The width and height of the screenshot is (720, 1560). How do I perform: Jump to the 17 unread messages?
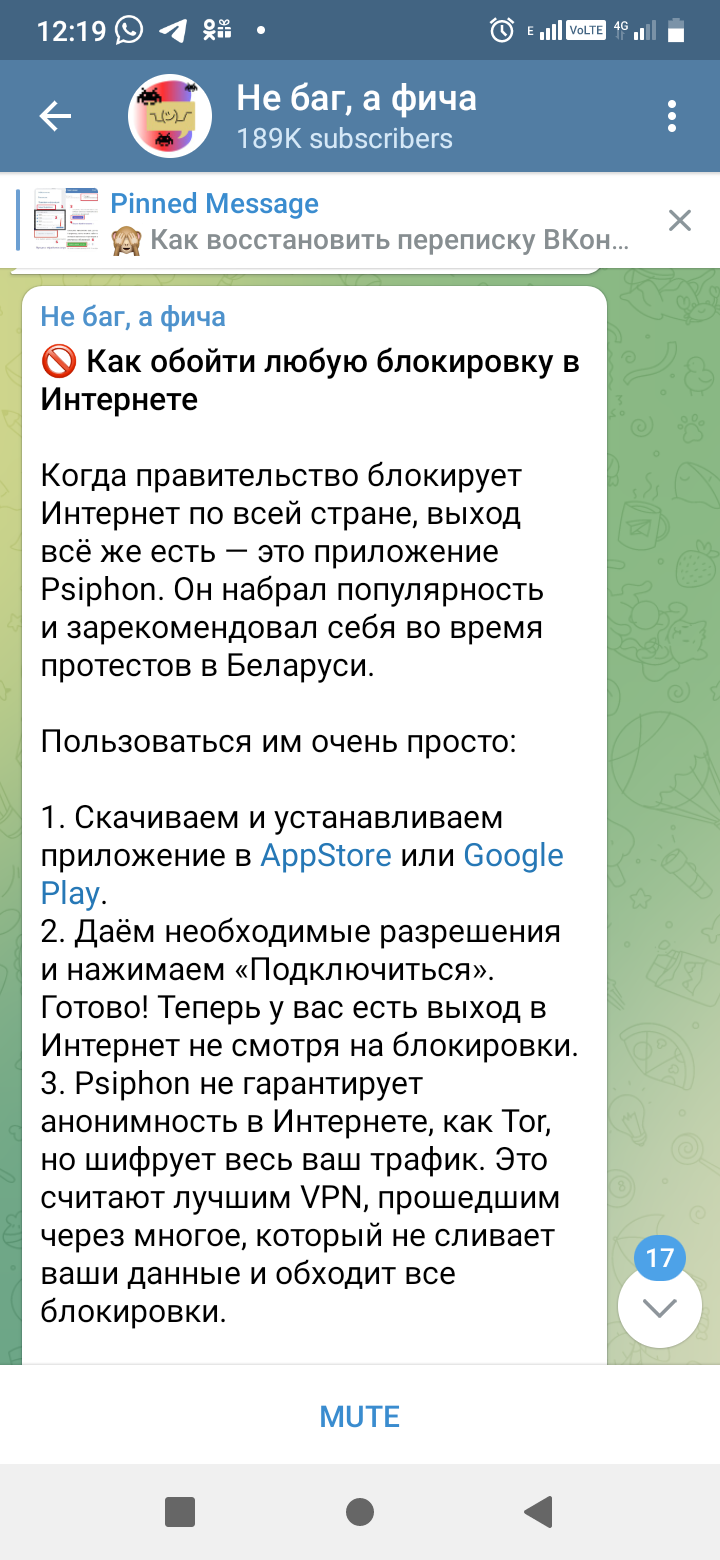coord(660,1306)
